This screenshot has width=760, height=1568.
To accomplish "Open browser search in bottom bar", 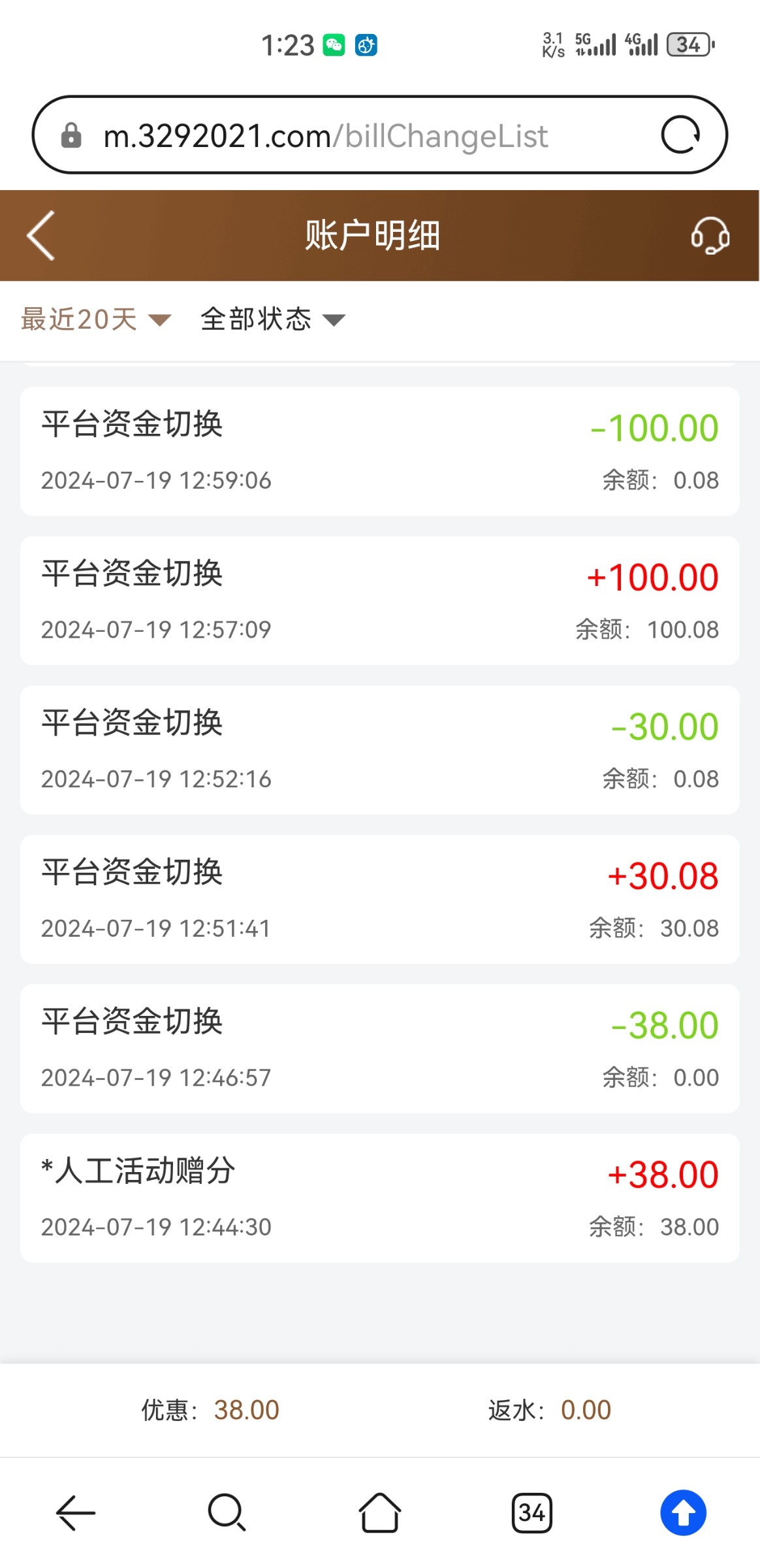I will pos(227,1512).
